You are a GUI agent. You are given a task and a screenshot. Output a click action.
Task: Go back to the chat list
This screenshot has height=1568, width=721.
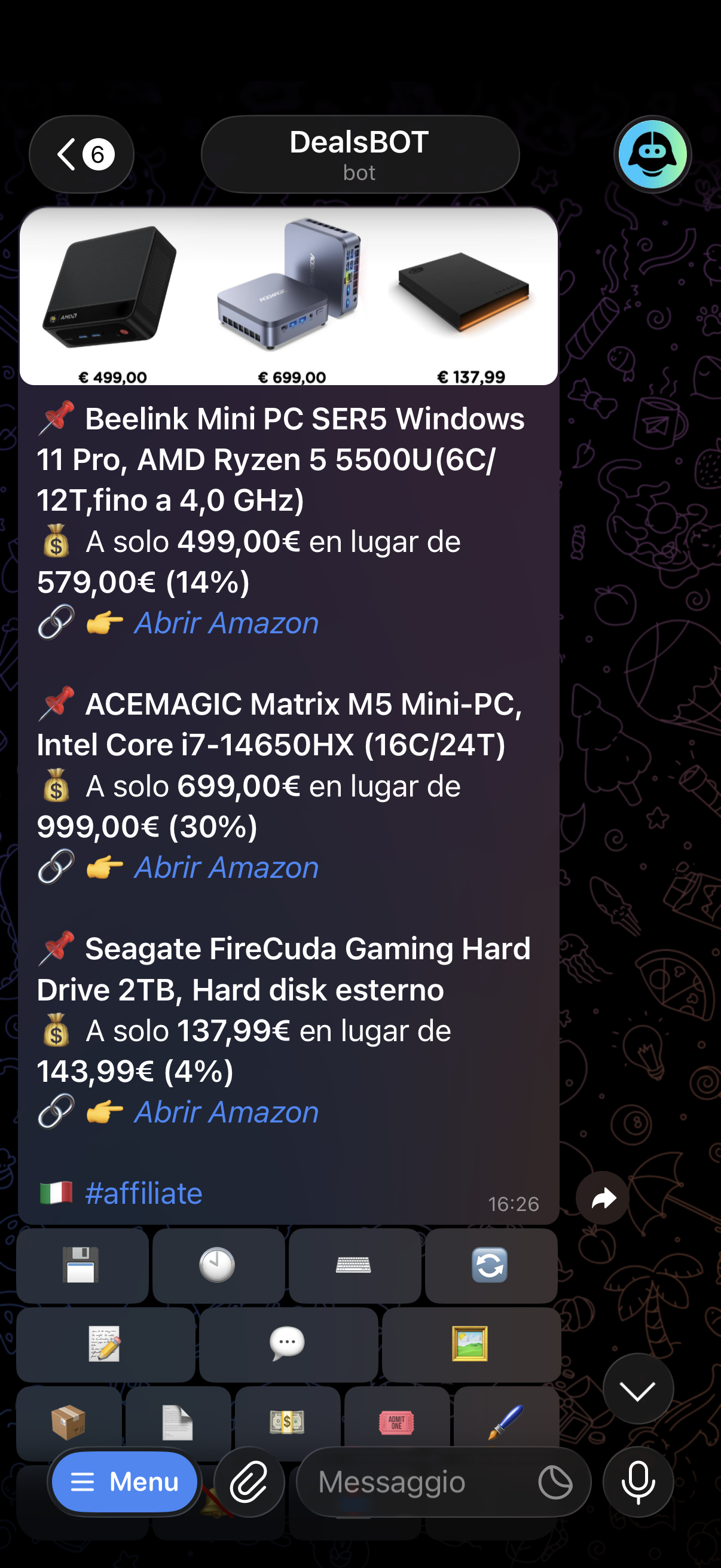(x=81, y=155)
